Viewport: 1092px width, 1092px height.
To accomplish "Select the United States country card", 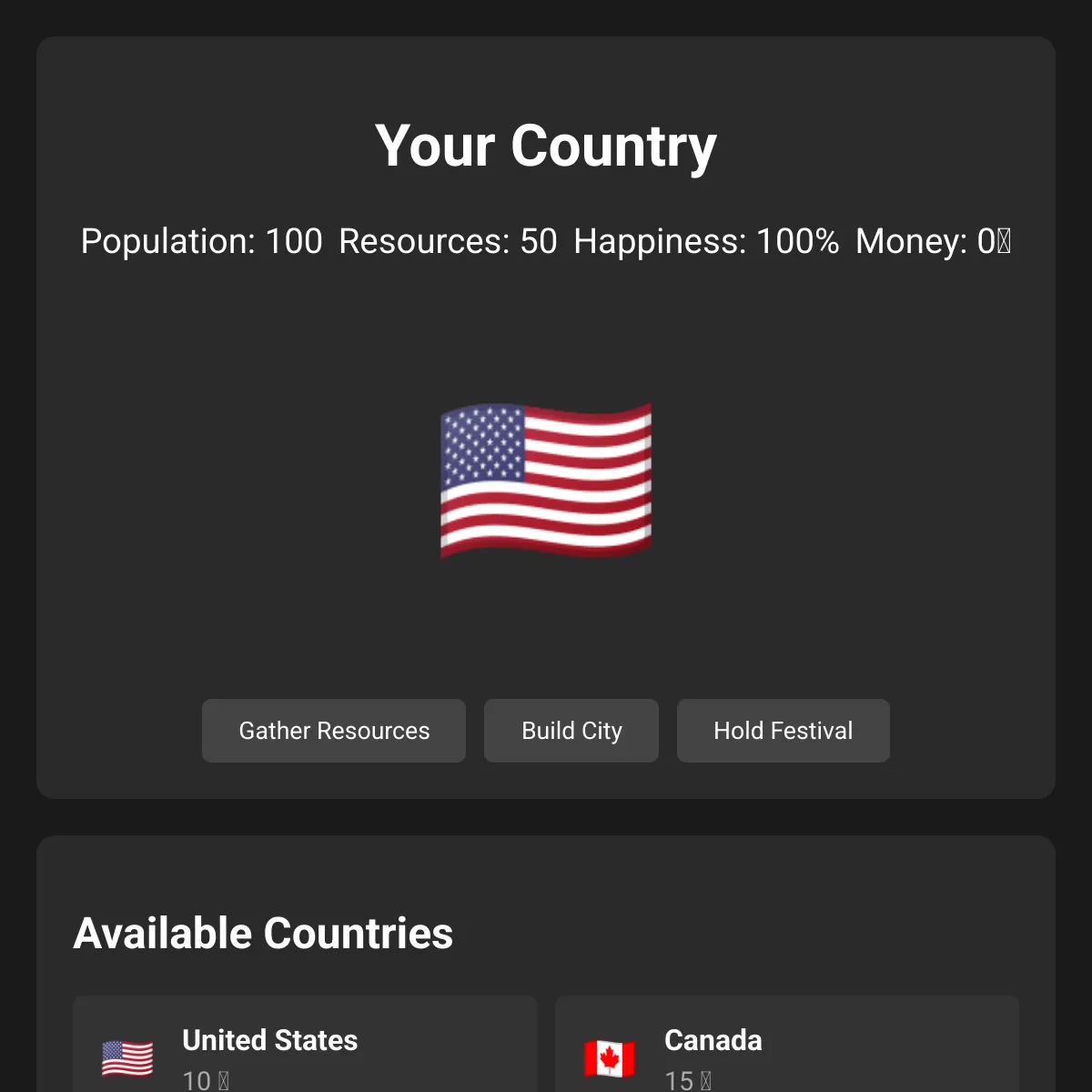I will (305, 1045).
